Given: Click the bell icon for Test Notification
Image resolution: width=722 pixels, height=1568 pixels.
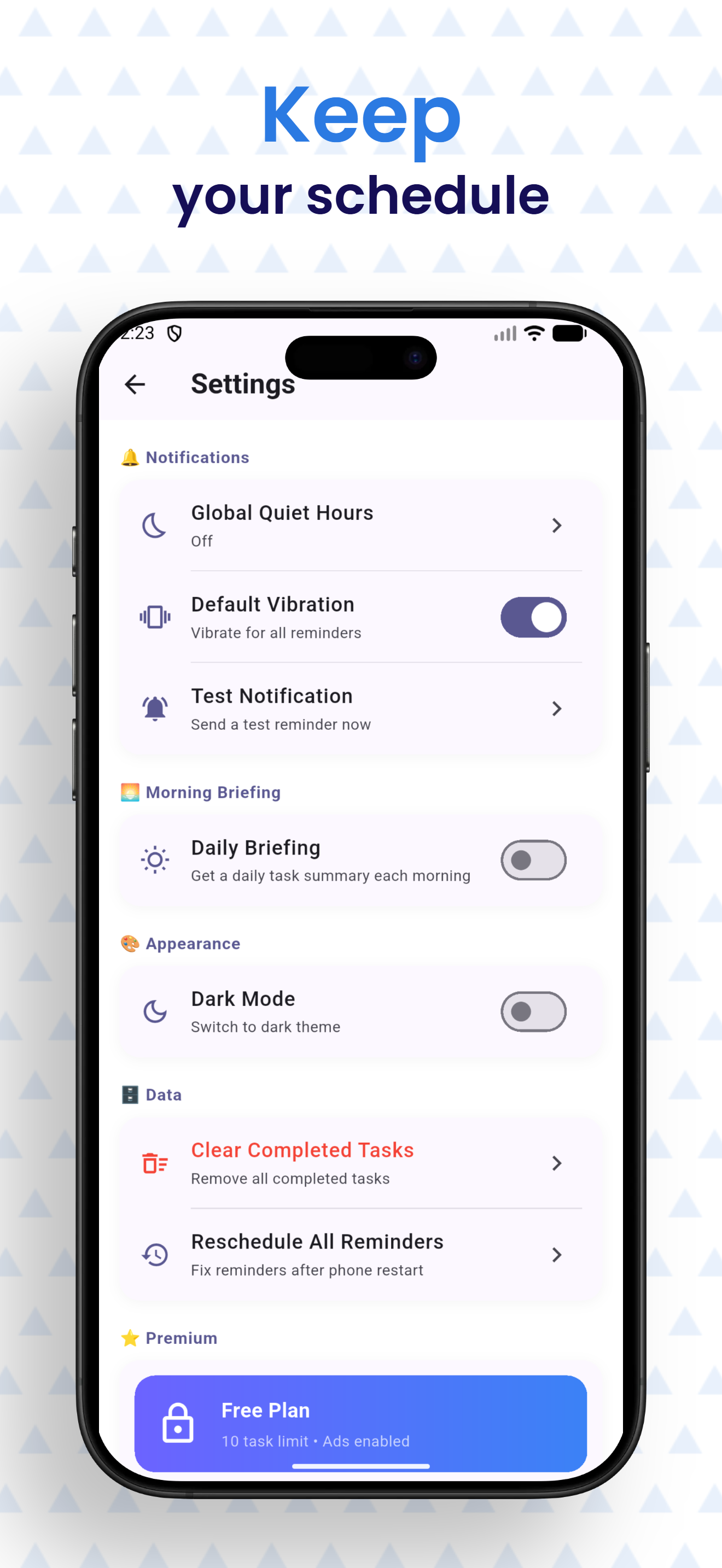Looking at the screenshot, I should (154, 708).
